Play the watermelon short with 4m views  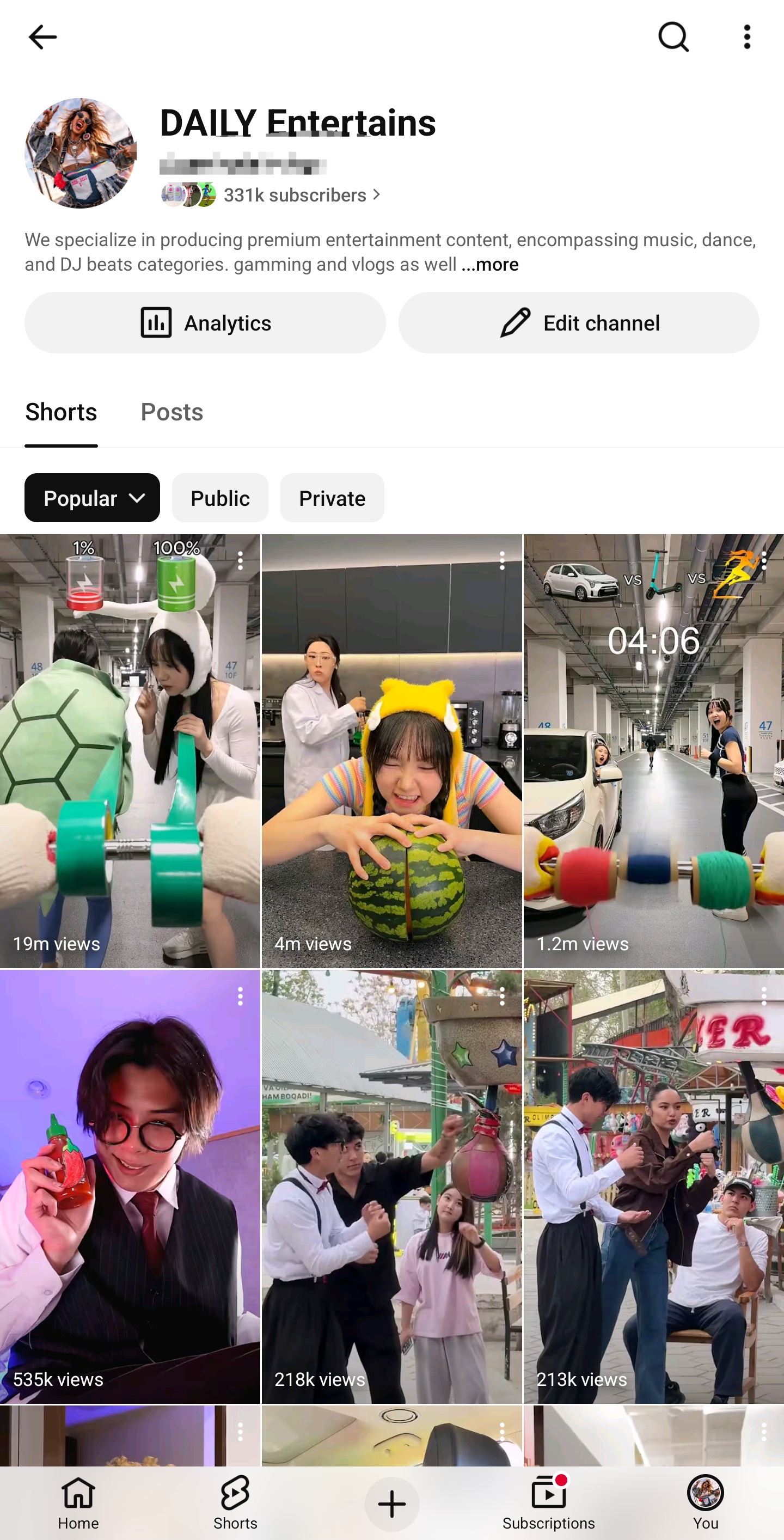(392, 751)
